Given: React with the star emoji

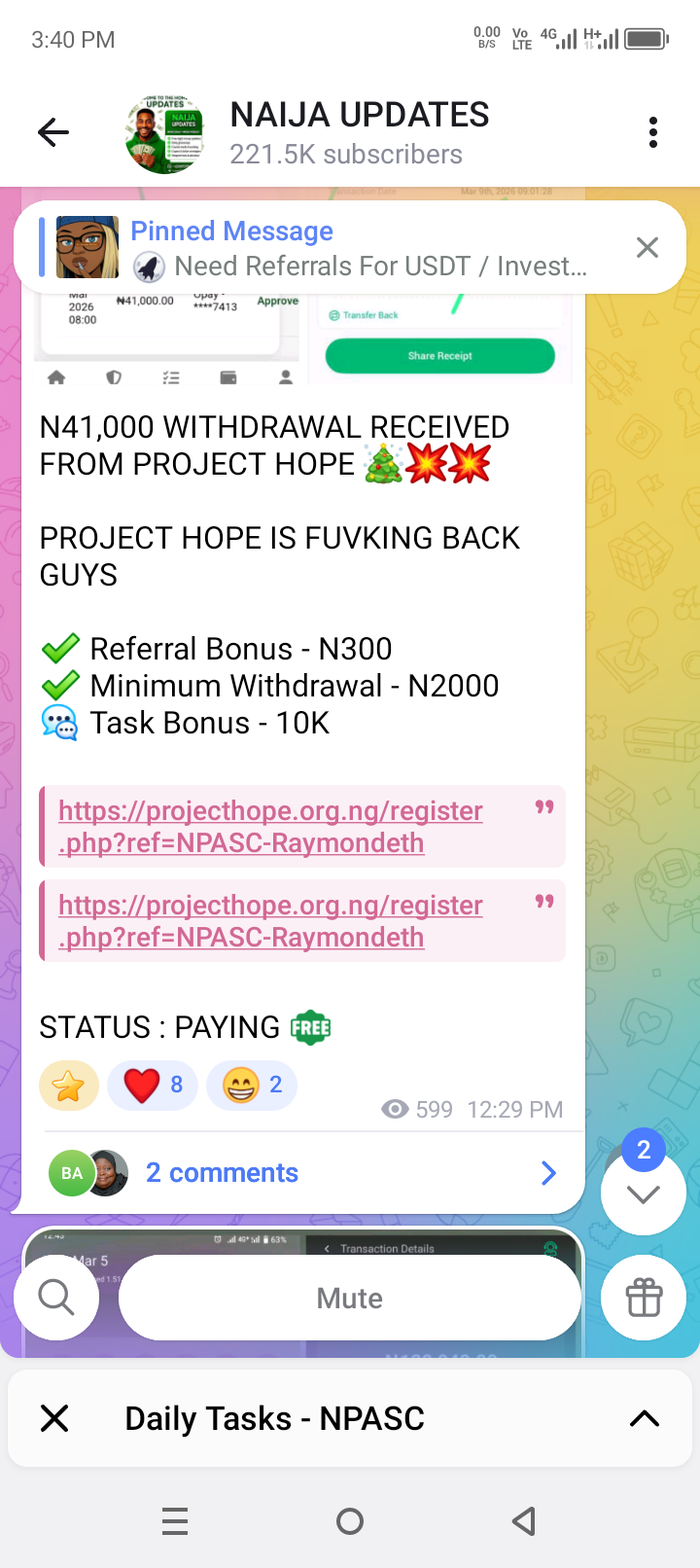Looking at the screenshot, I should coord(69,1086).
